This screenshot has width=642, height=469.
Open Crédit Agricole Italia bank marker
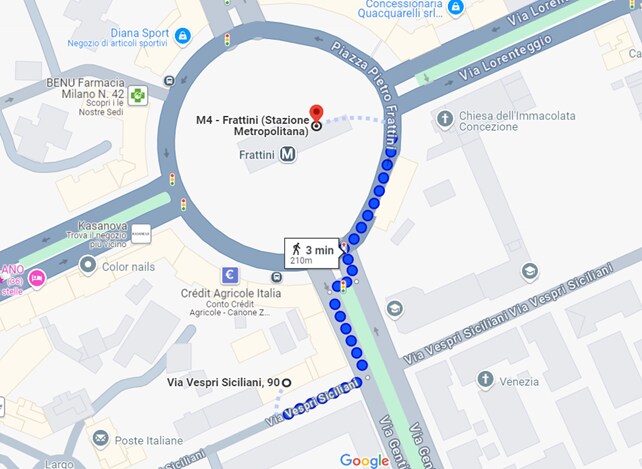230,275
